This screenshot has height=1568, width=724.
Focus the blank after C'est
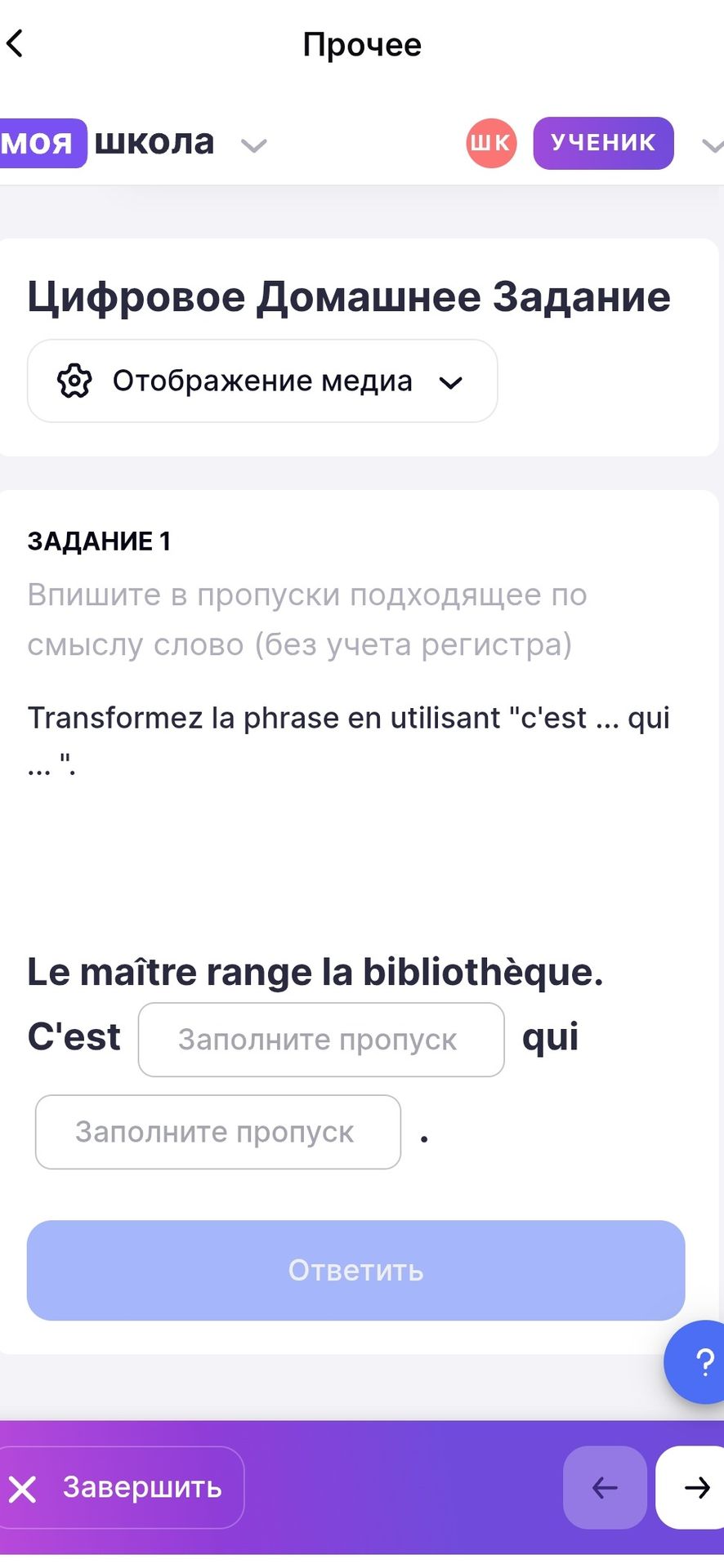(321, 1040)
